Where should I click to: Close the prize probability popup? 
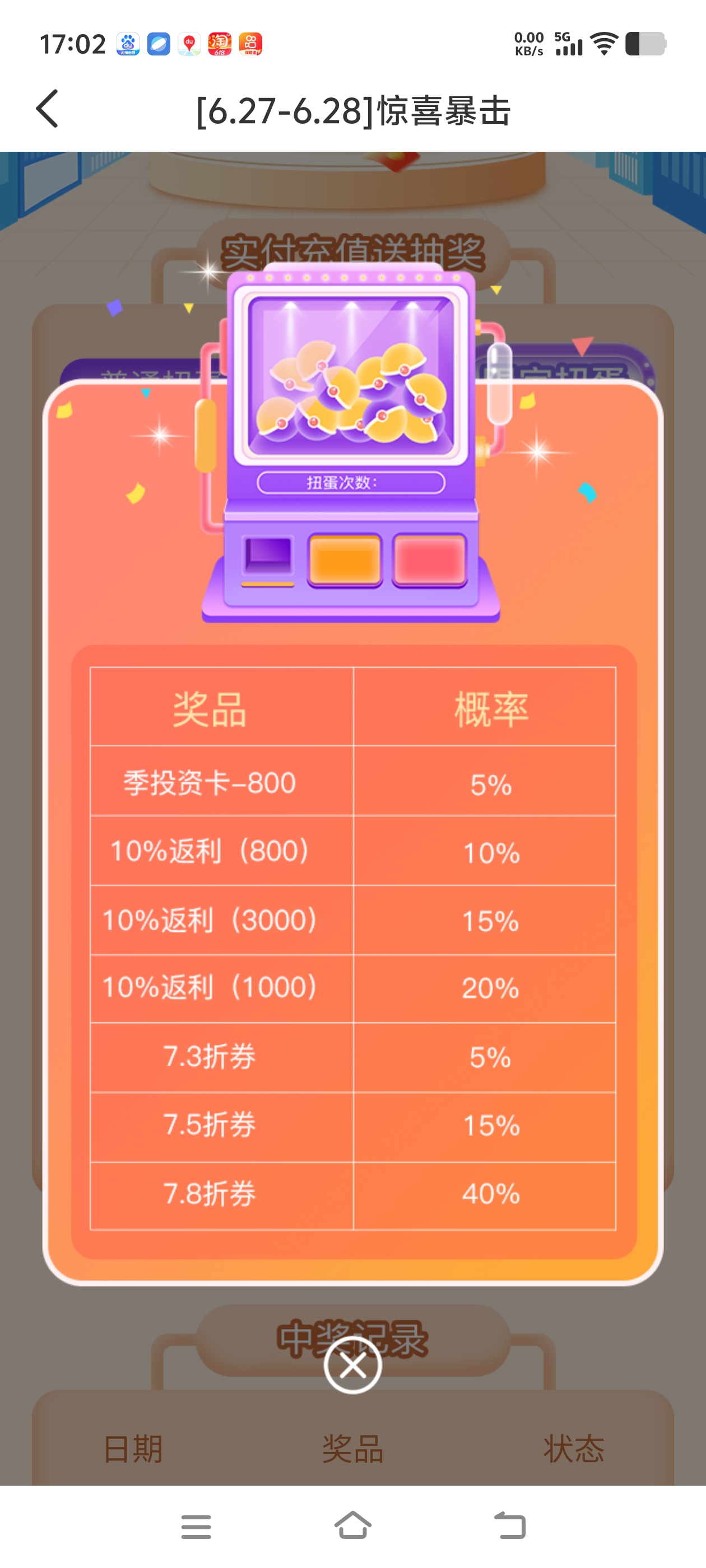[x=352, y=1365]
